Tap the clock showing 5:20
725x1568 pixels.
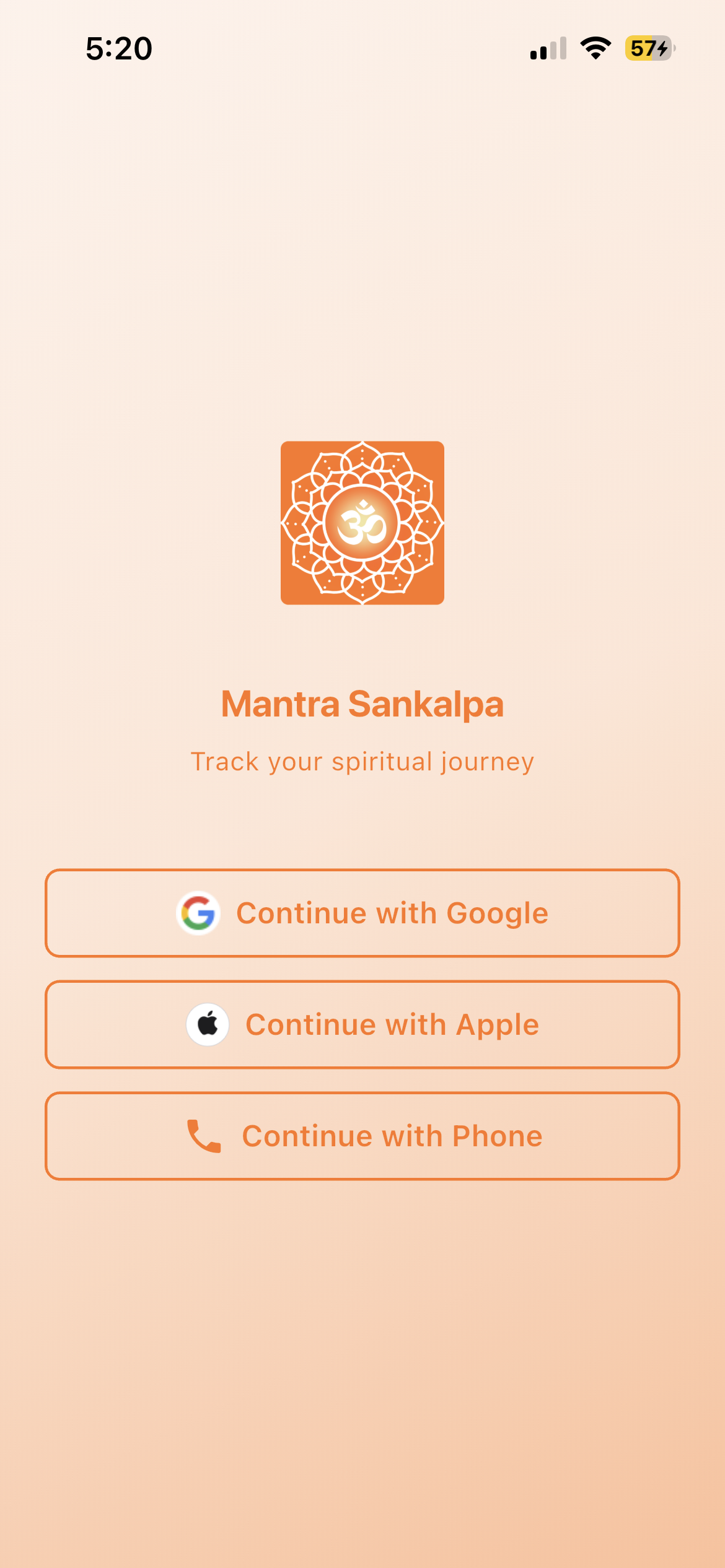pos(118,50)
